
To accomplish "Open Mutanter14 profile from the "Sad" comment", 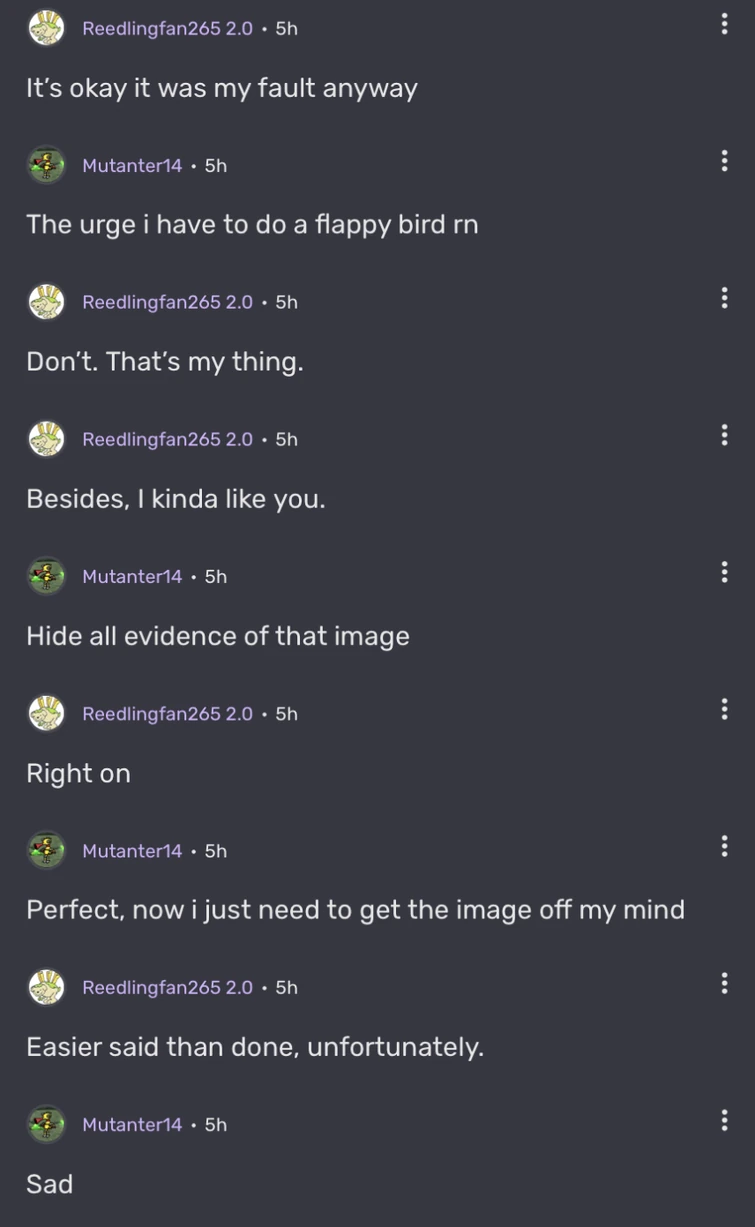I will [132, 1125].
